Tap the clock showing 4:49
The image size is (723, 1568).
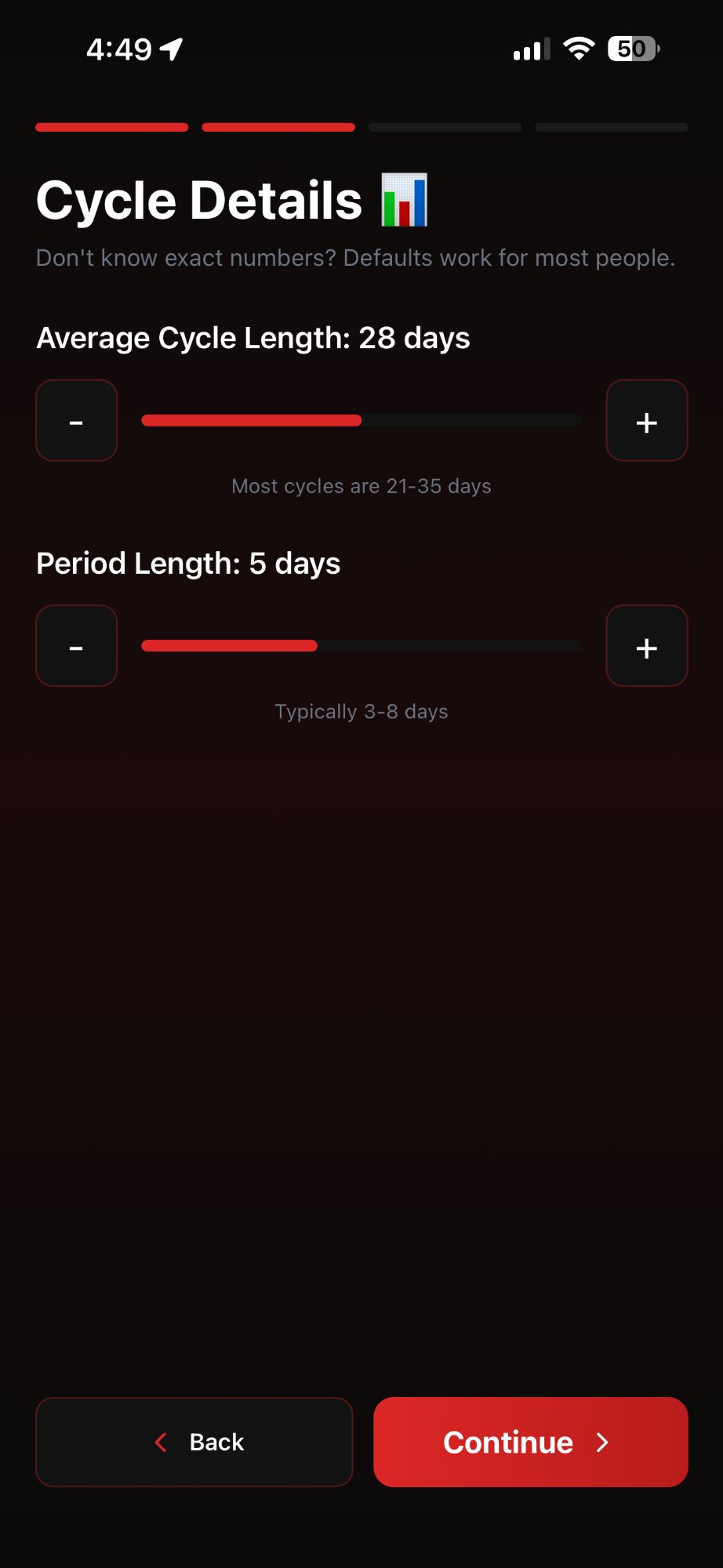tap(118, 48)
